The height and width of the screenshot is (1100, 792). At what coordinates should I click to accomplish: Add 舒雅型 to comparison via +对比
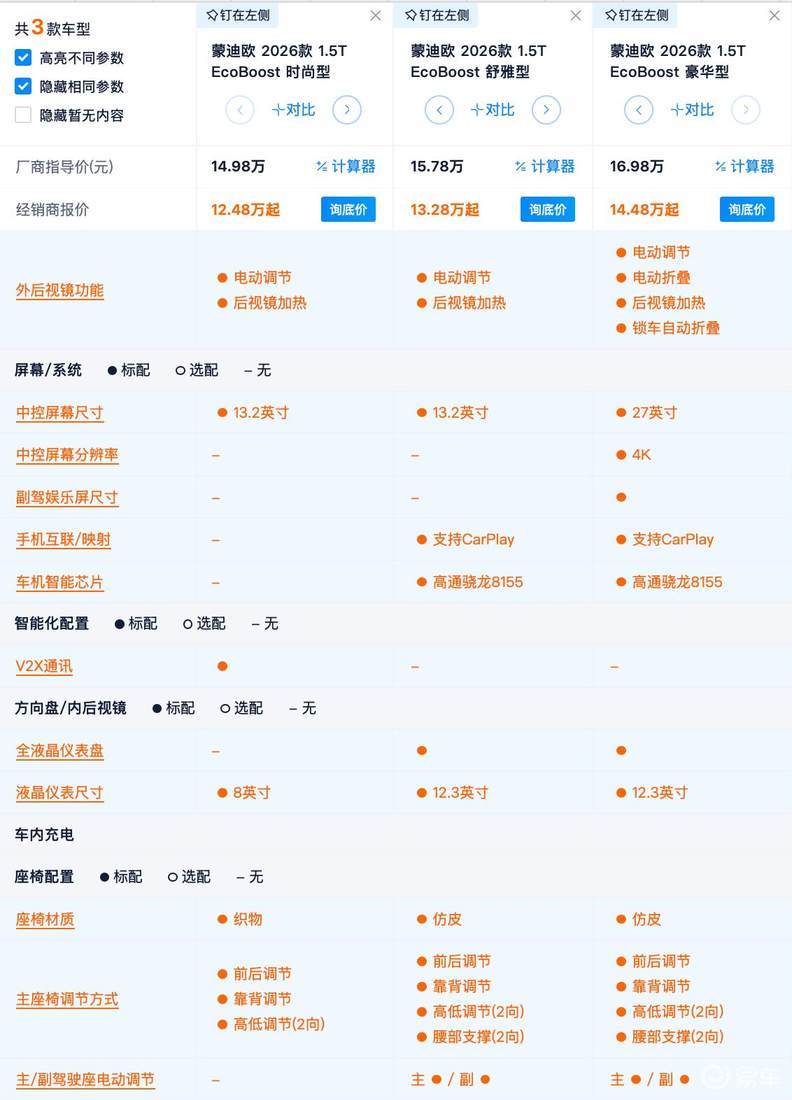pyautogui.click(x=492, y=110)
